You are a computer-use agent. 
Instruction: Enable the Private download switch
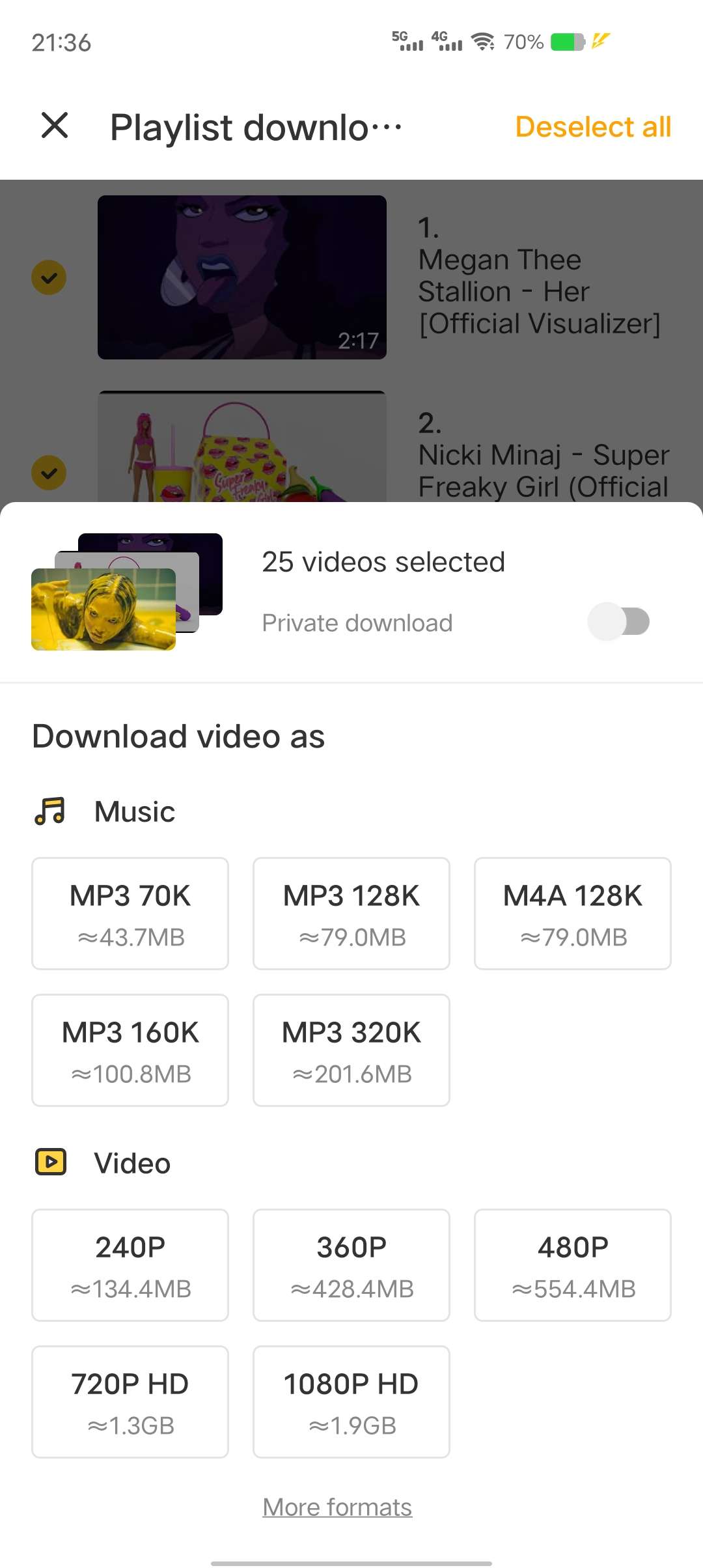point(618,621)
